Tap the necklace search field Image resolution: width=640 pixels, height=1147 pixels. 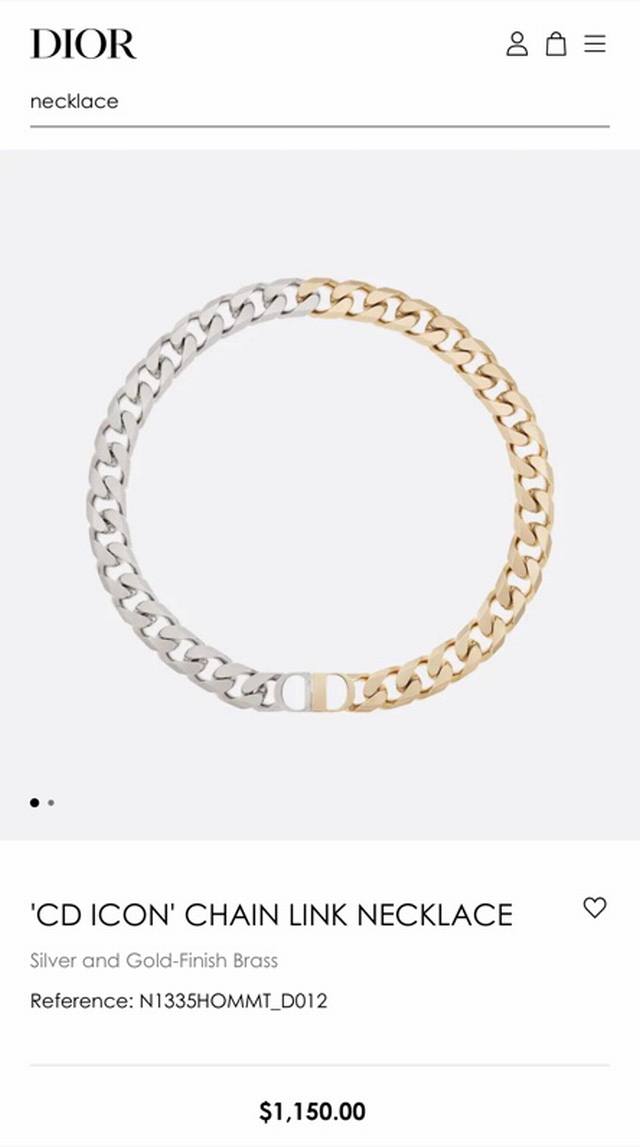click(x=318, y=102)
